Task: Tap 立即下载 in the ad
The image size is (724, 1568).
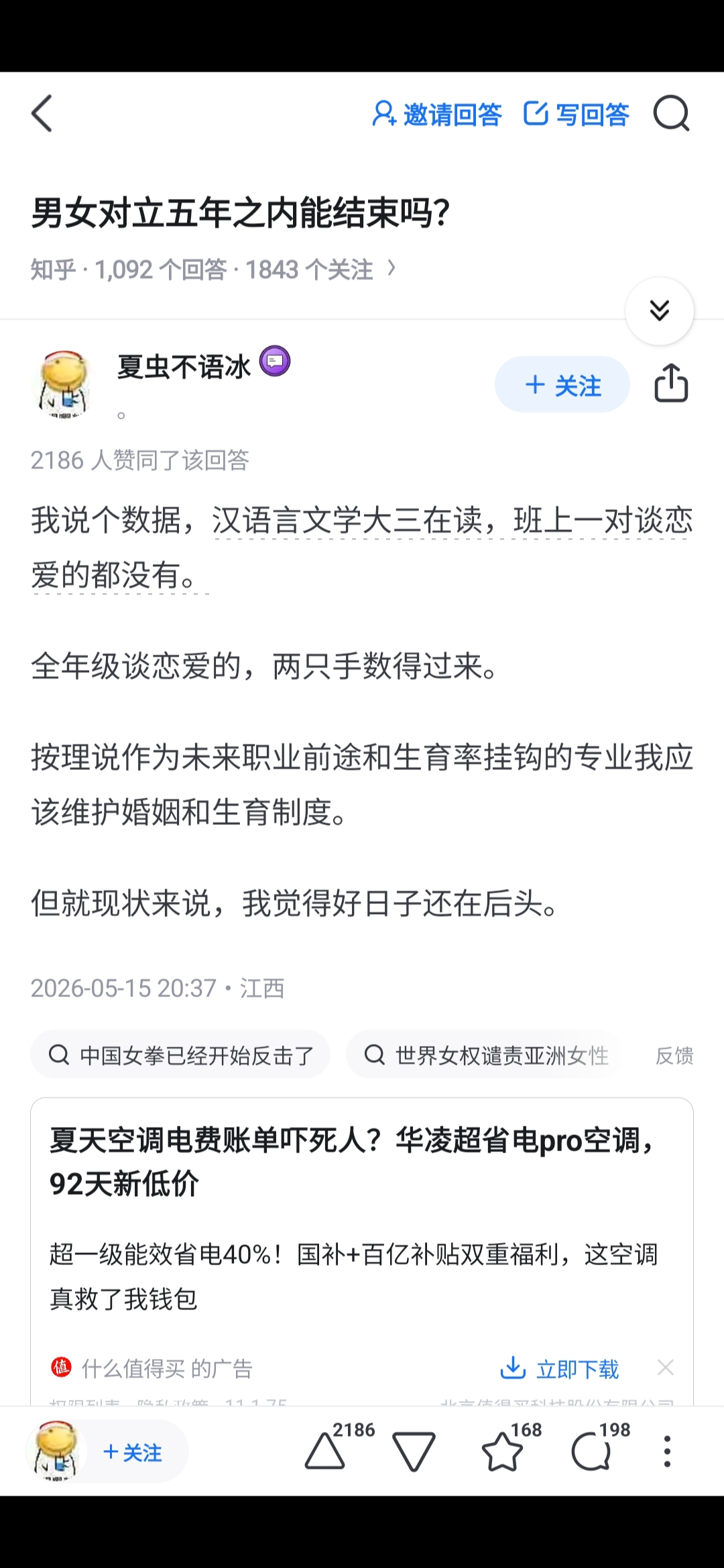Action: [x=560, y=1368]
